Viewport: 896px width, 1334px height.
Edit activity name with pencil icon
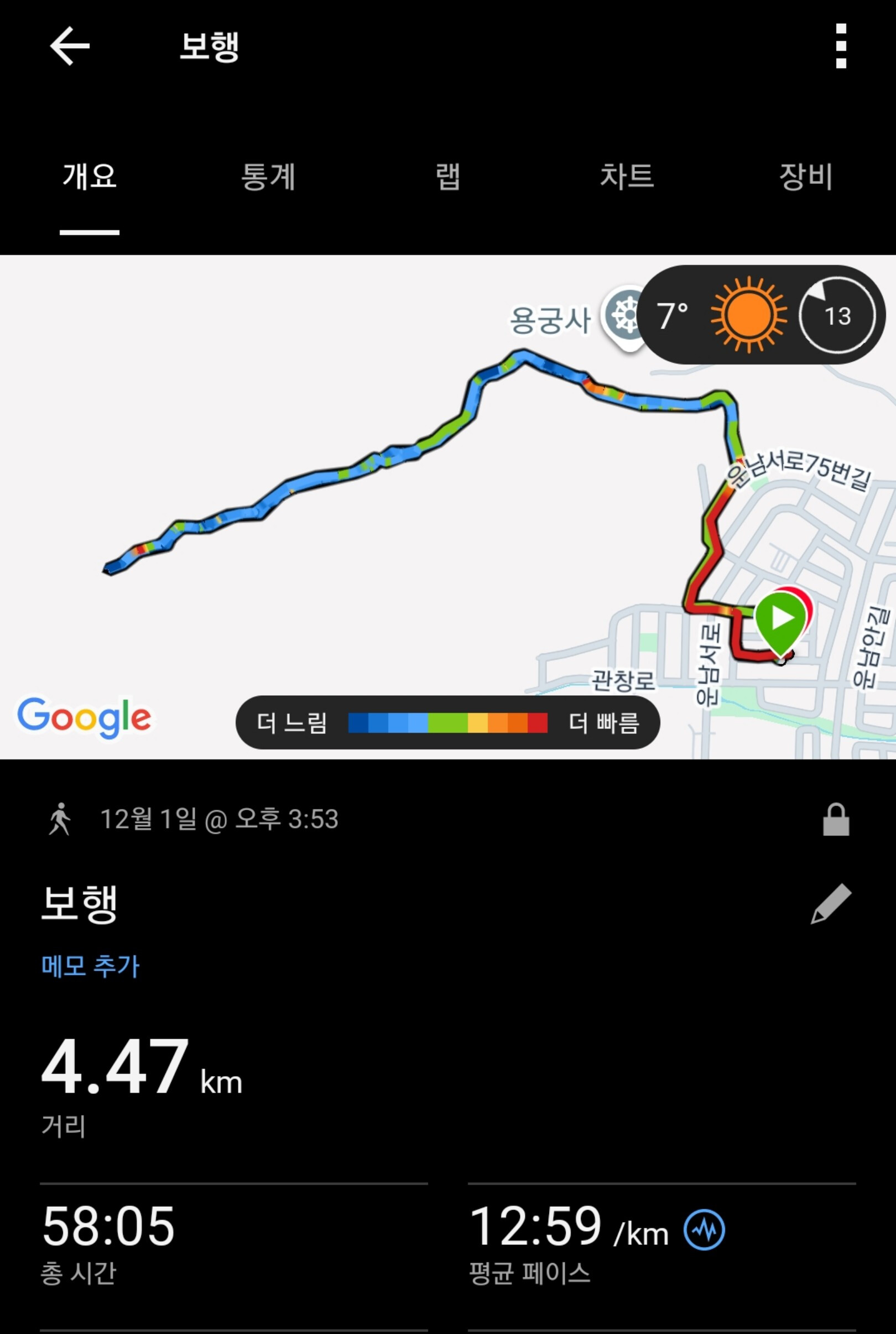(x=831, y=903)
